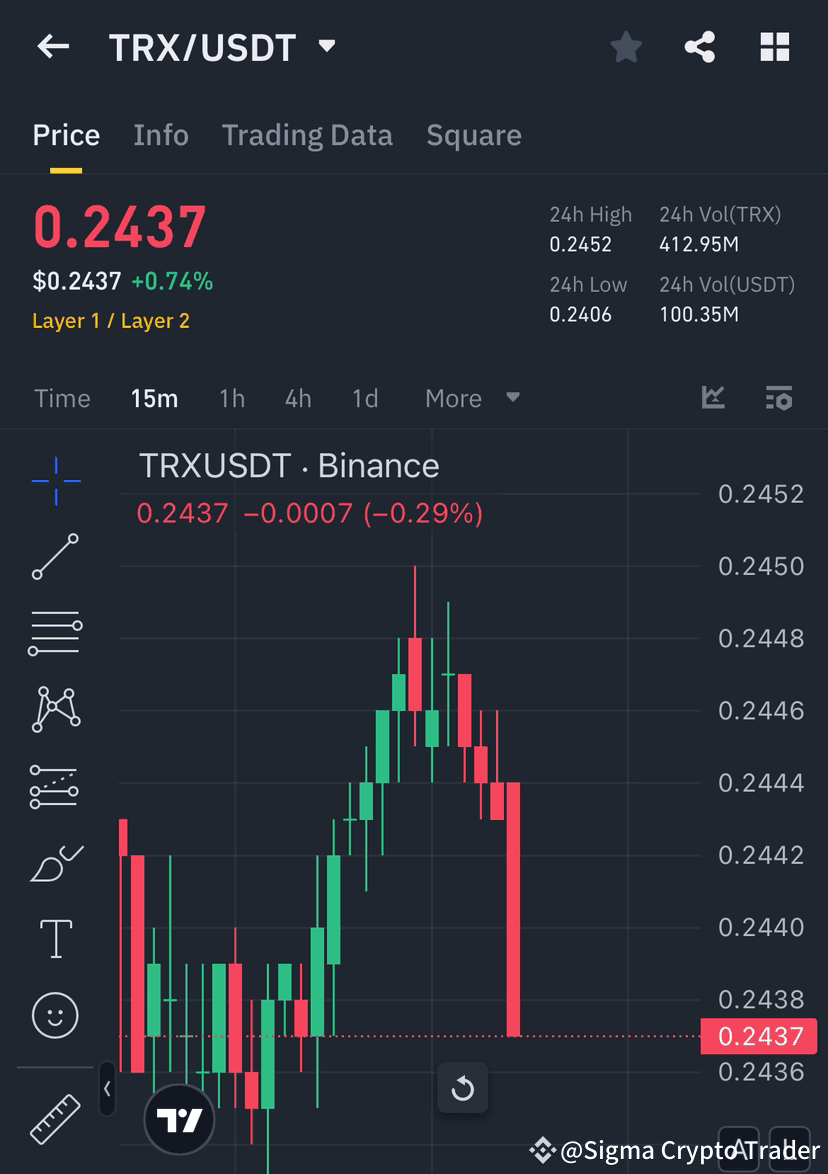Select the 1h timeframe
Viewport: 828px width, 1174px height.
click(231, 397)
